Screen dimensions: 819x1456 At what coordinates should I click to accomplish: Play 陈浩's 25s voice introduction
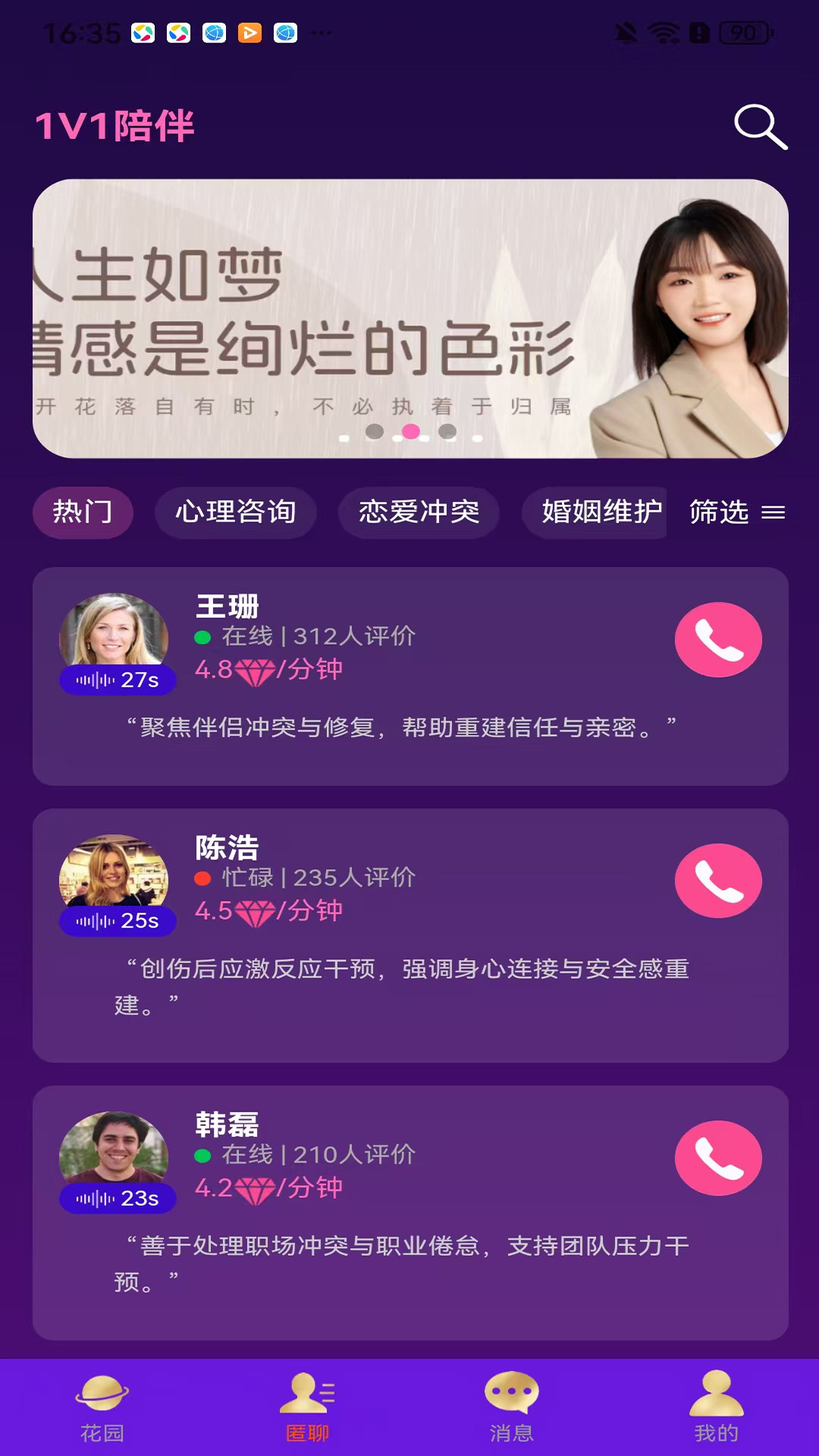click(x=118, y=921)
